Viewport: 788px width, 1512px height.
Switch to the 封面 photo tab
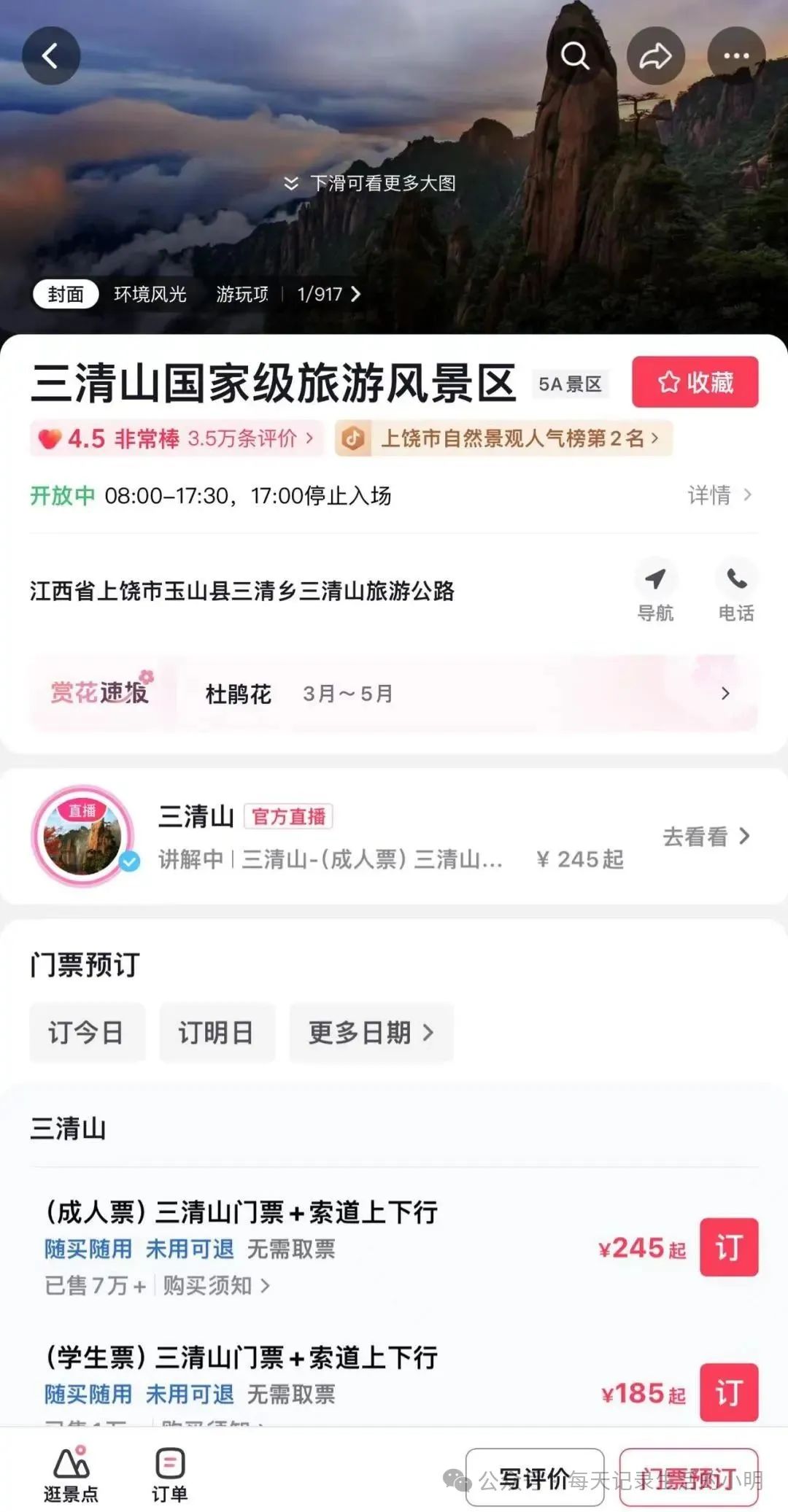65,293
